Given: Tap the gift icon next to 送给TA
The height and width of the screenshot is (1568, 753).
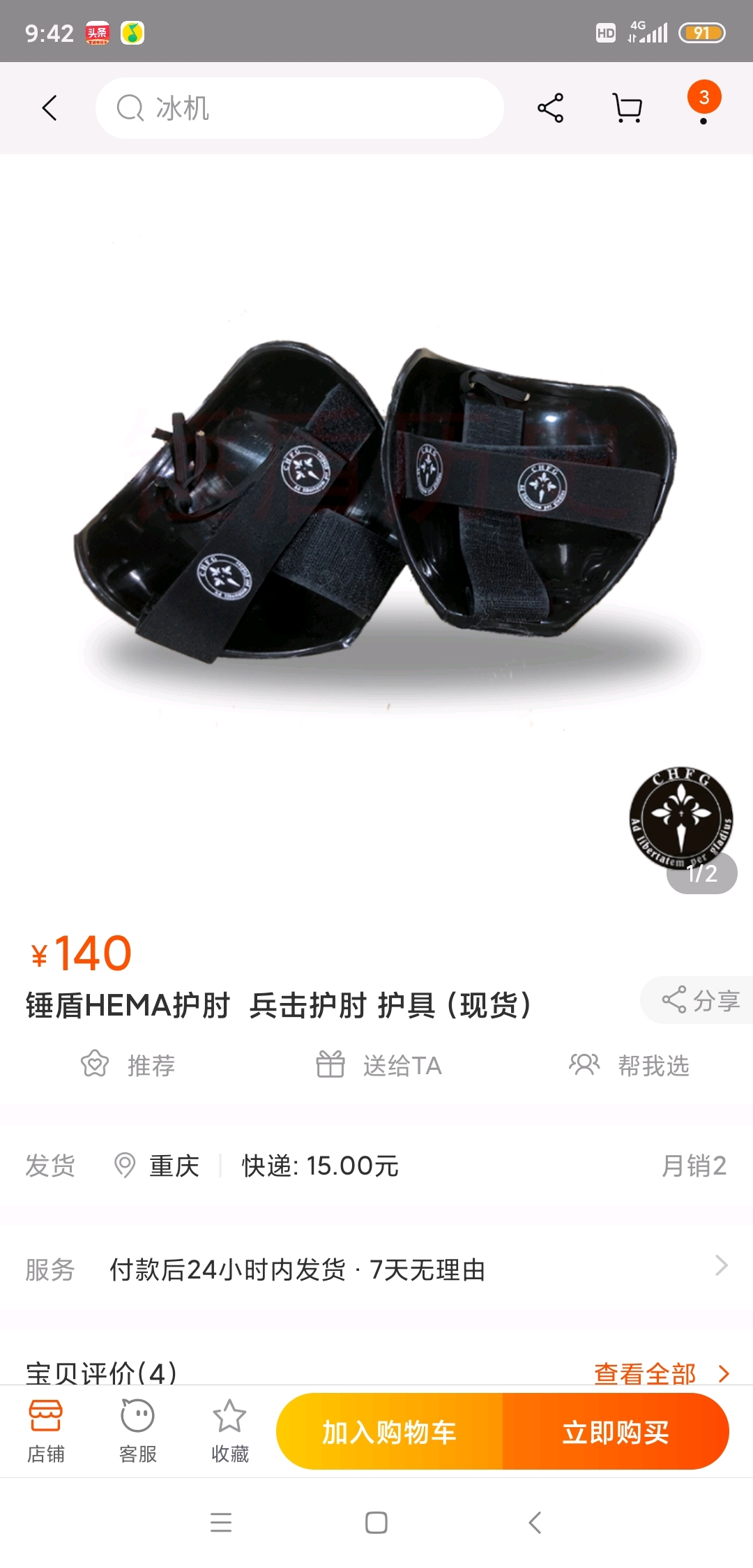Looking at the screenshot, I should tap(333, 1065).
